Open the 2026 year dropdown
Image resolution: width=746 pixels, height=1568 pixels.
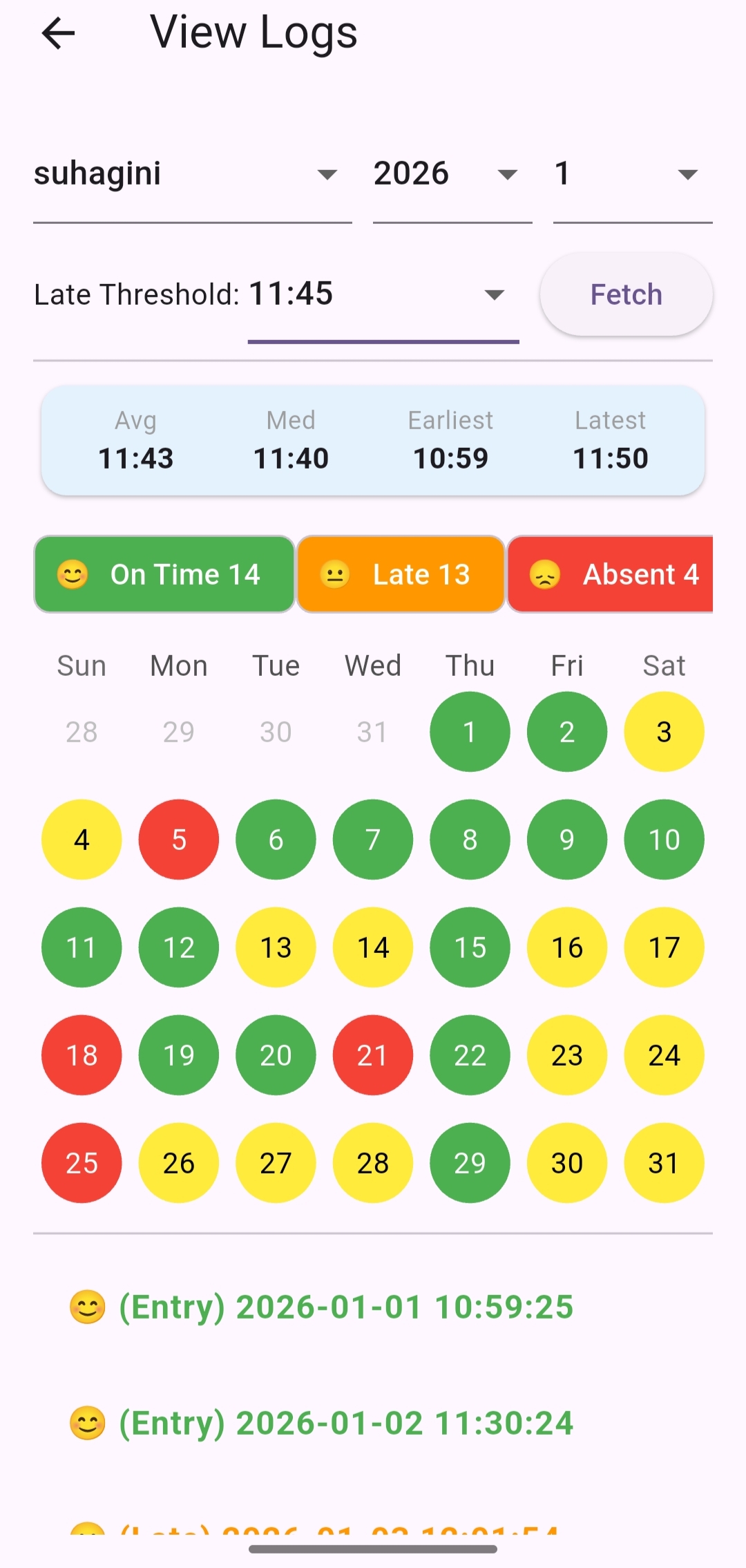tap(452, 174)
